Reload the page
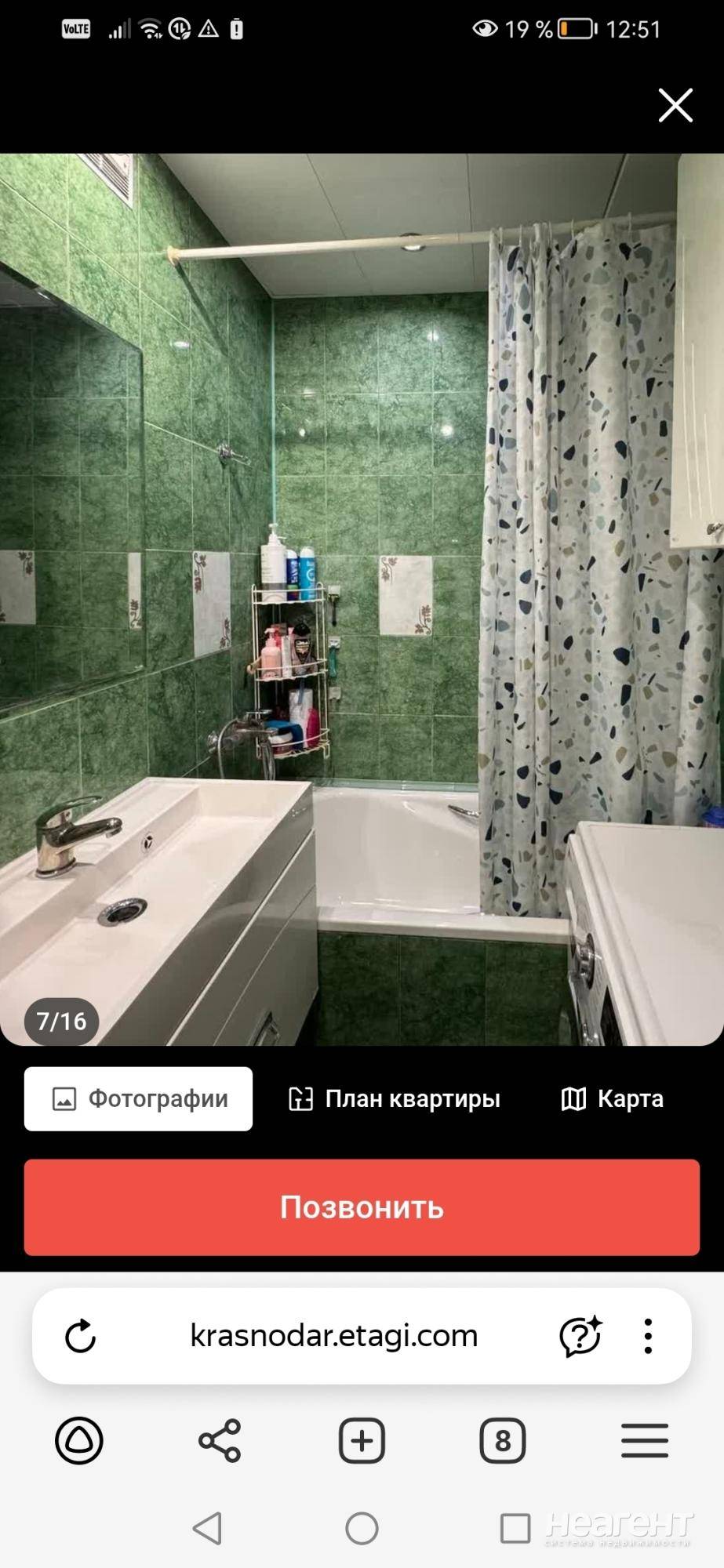The width and height of the screenshot is (724, 1568). pyautogui.click(x=80, y=1336)
